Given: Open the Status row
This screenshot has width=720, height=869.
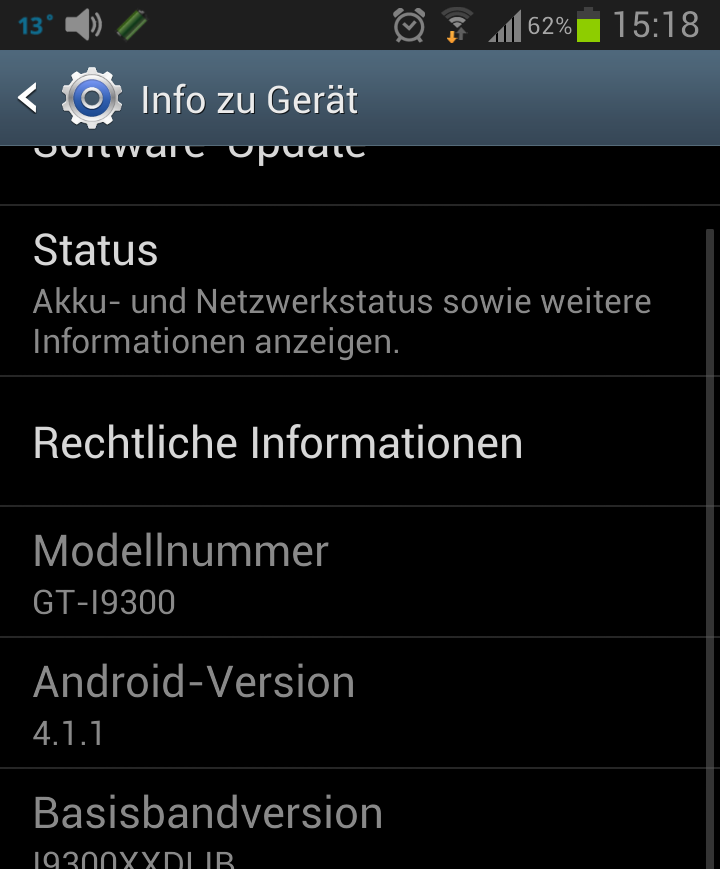Looking at the screenshot, I should click(340, 292).
